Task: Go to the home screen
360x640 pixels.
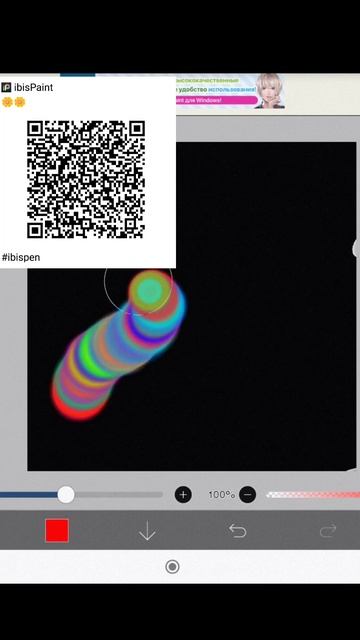Action: coord(172,567)
